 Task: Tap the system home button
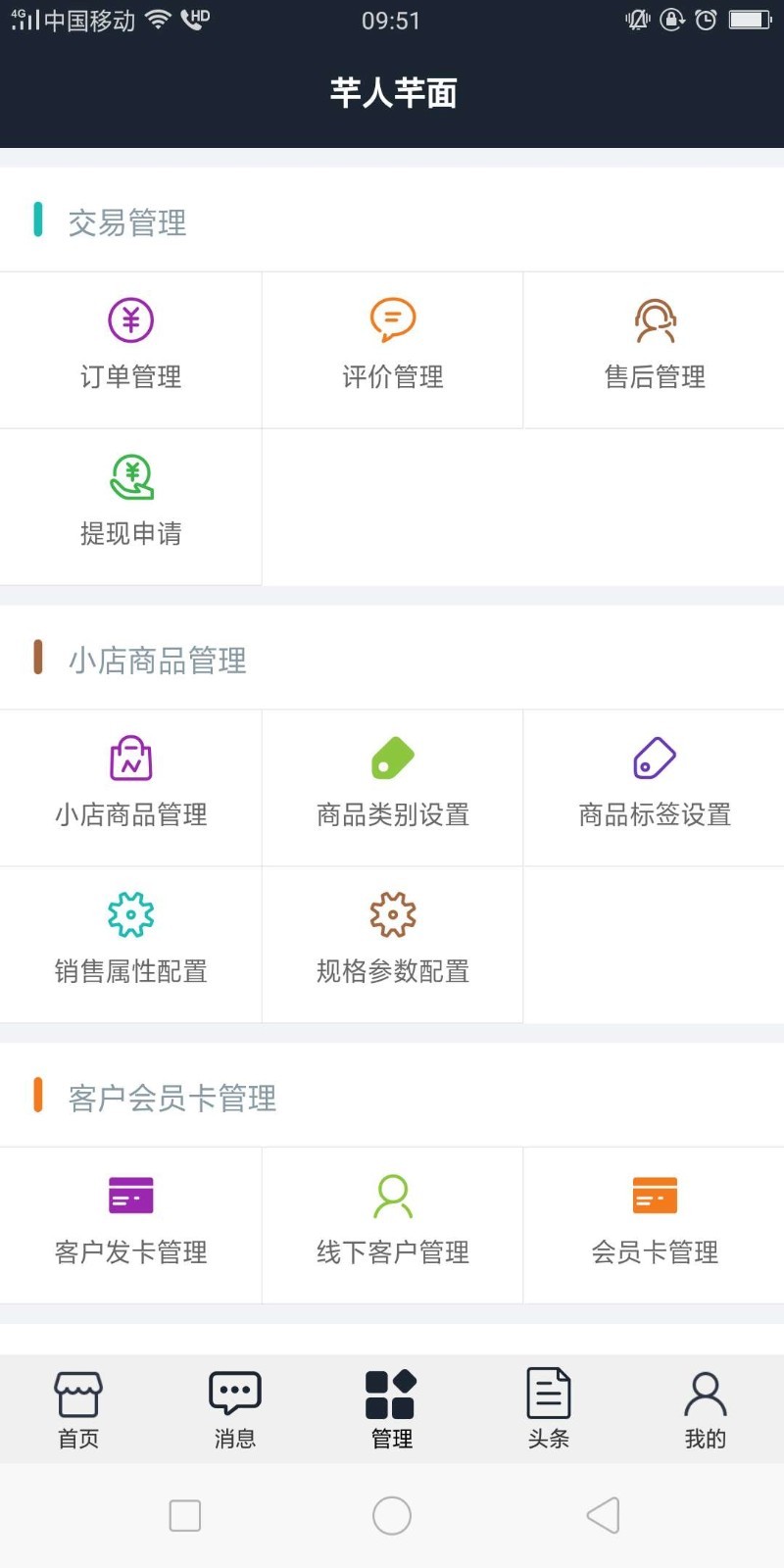point(392,1515)
